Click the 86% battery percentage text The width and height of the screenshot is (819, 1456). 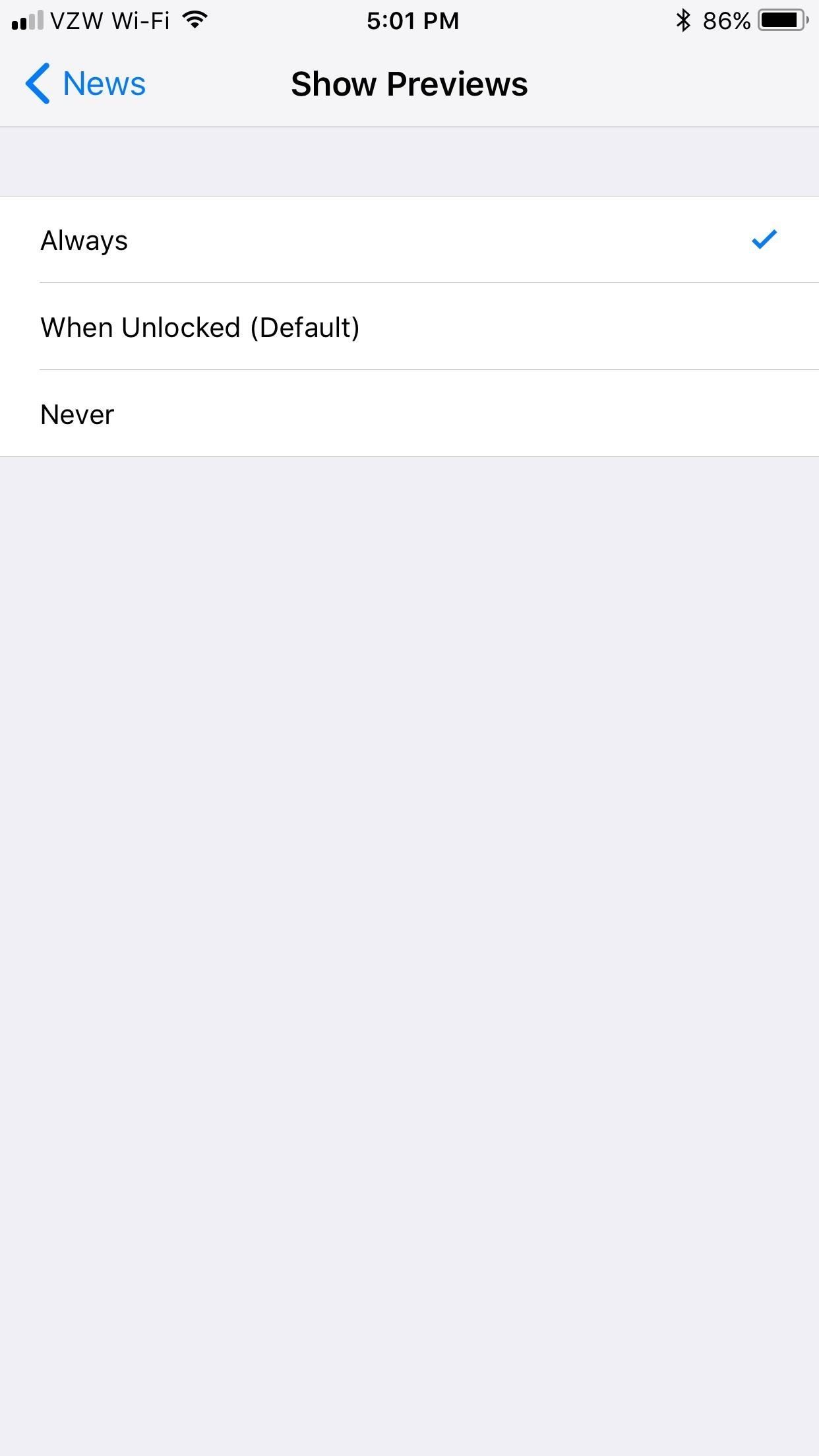click(725, 20)
